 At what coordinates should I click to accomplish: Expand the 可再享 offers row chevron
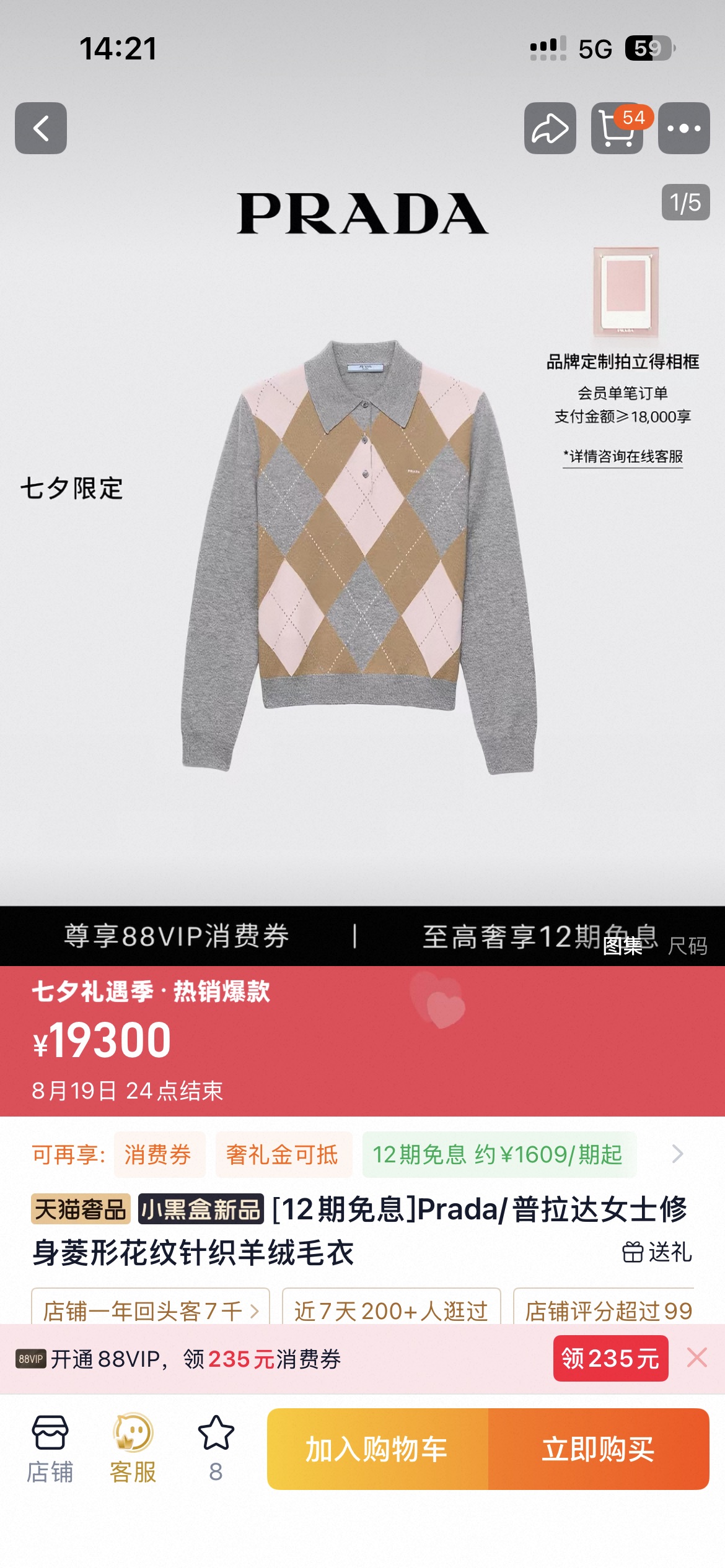pos(677,1154)
